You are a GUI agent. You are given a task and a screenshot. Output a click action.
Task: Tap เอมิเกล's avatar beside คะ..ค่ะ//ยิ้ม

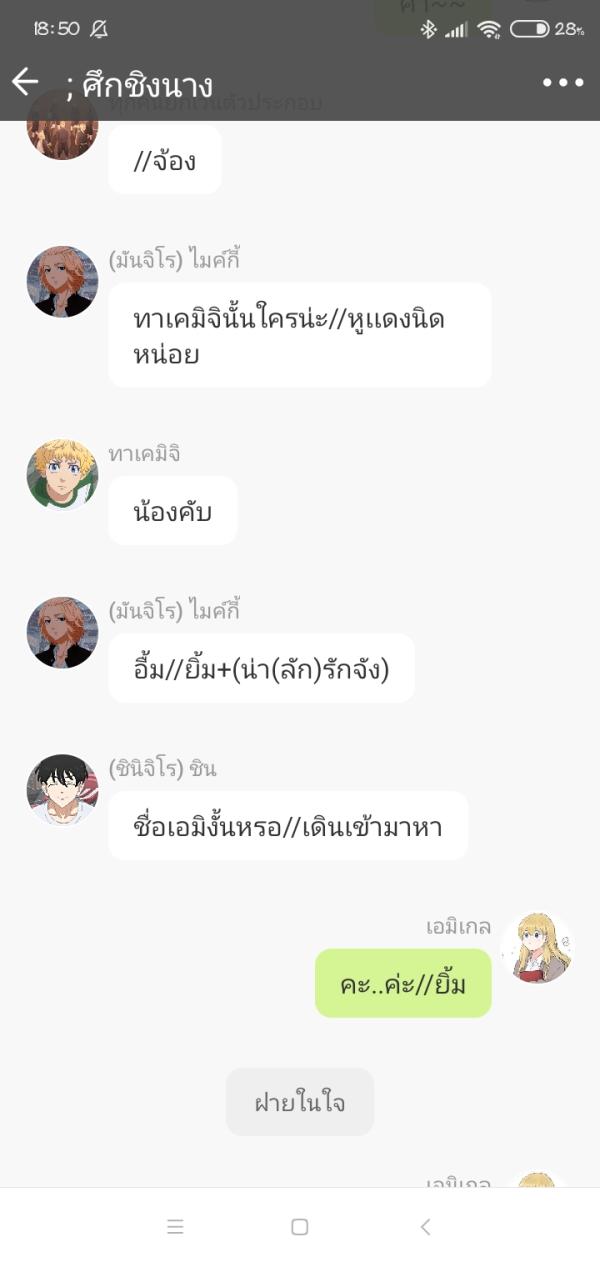(x=536, y=947)
